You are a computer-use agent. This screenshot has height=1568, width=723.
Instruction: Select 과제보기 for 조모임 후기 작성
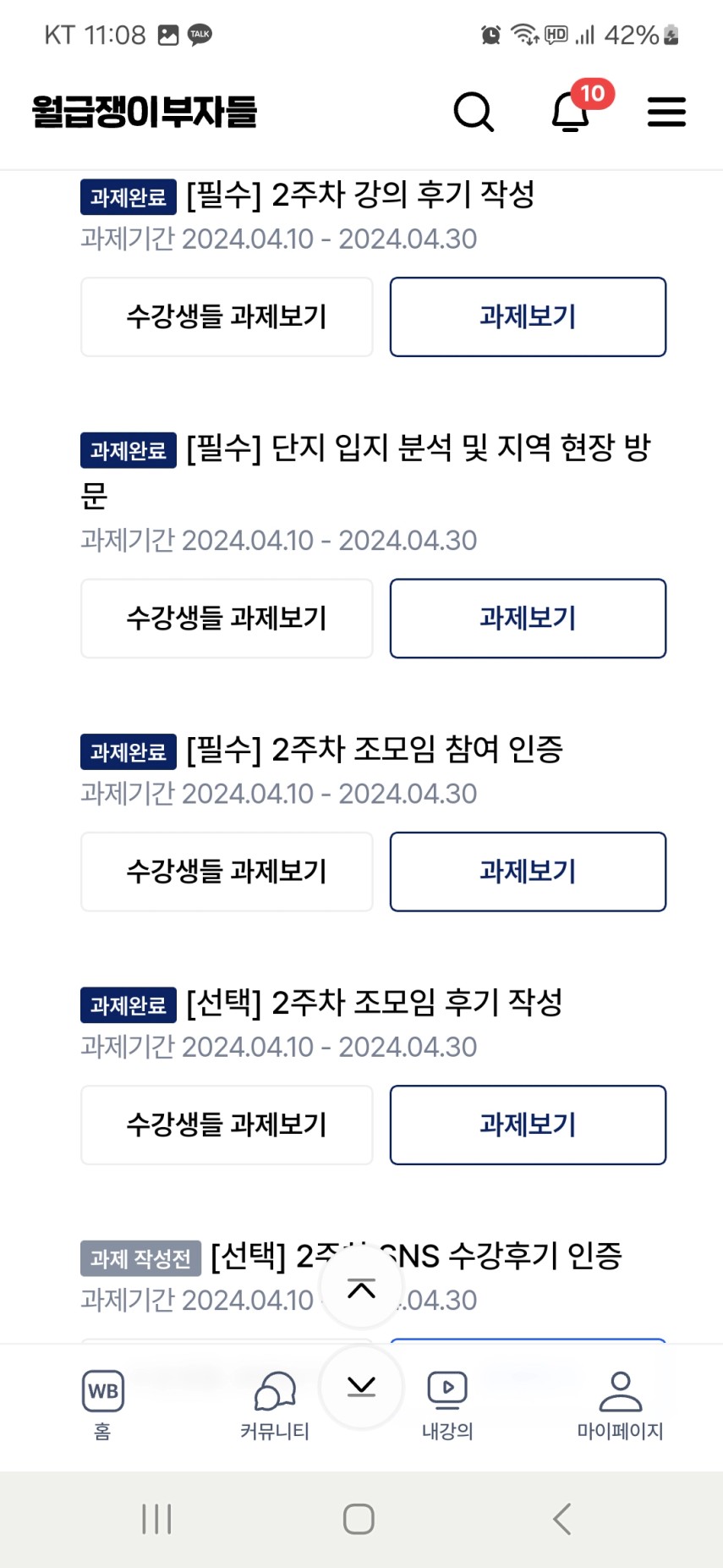tap(528, 1125)
